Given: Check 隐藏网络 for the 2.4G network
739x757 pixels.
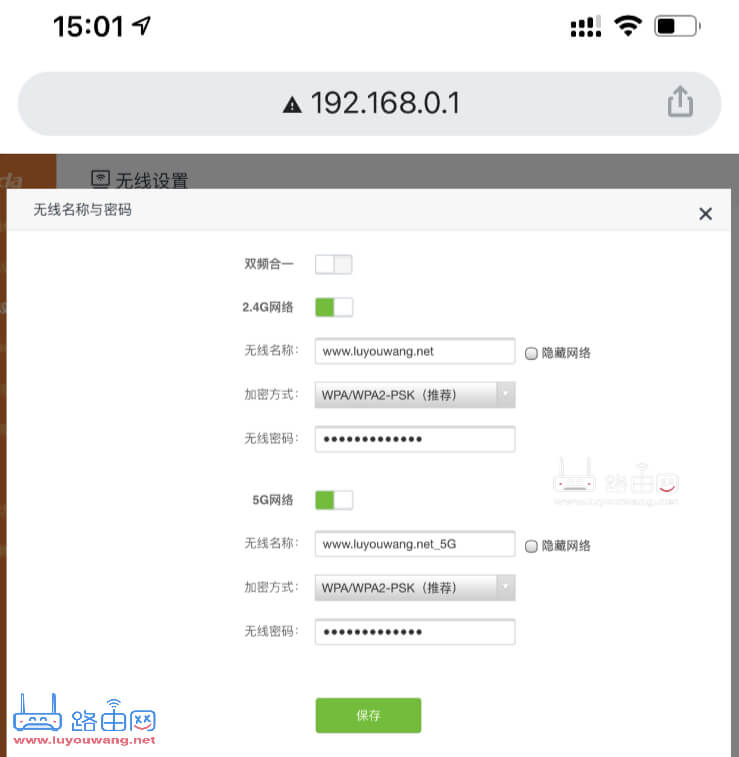Looking at the screenshot, I should click(531, 353).
